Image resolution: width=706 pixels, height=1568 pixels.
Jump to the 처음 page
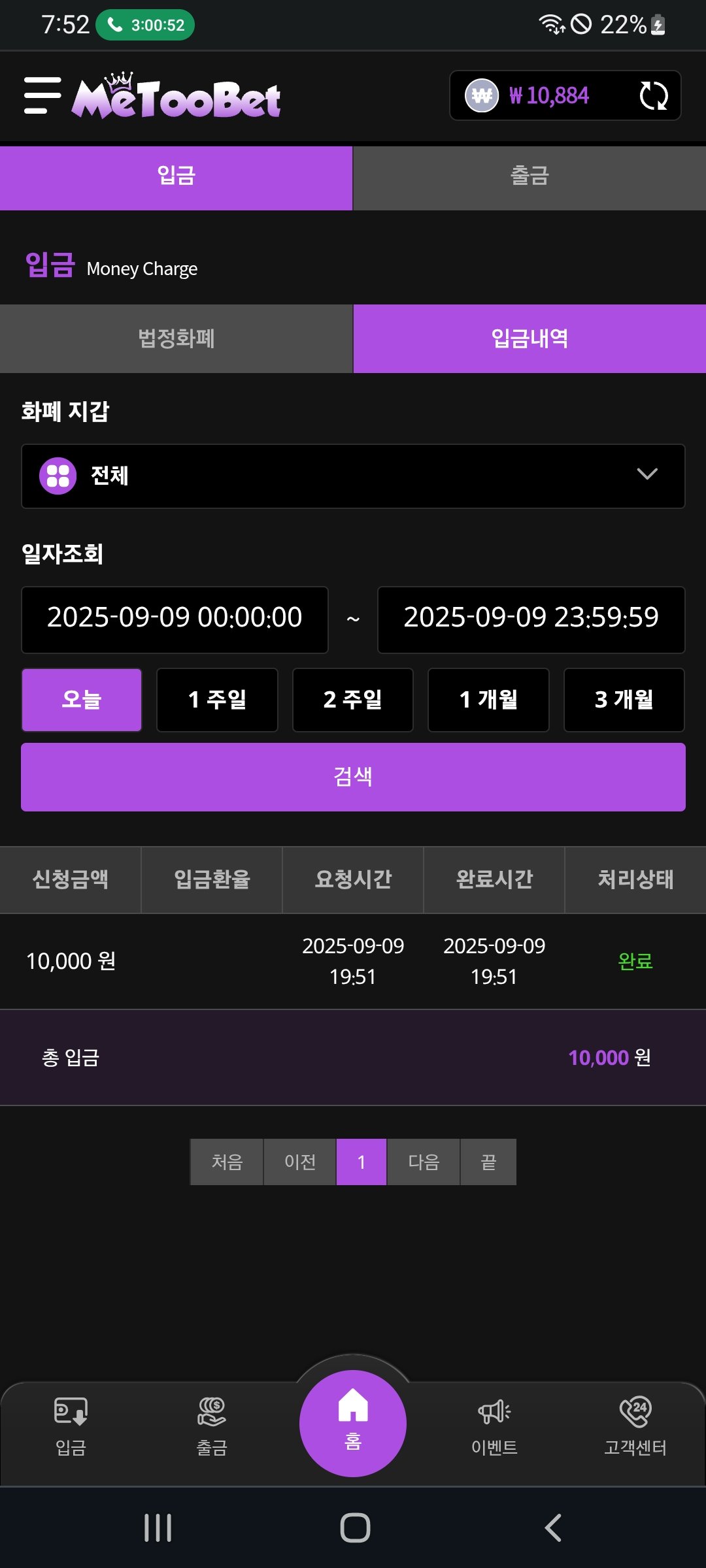pos(227,1162)
